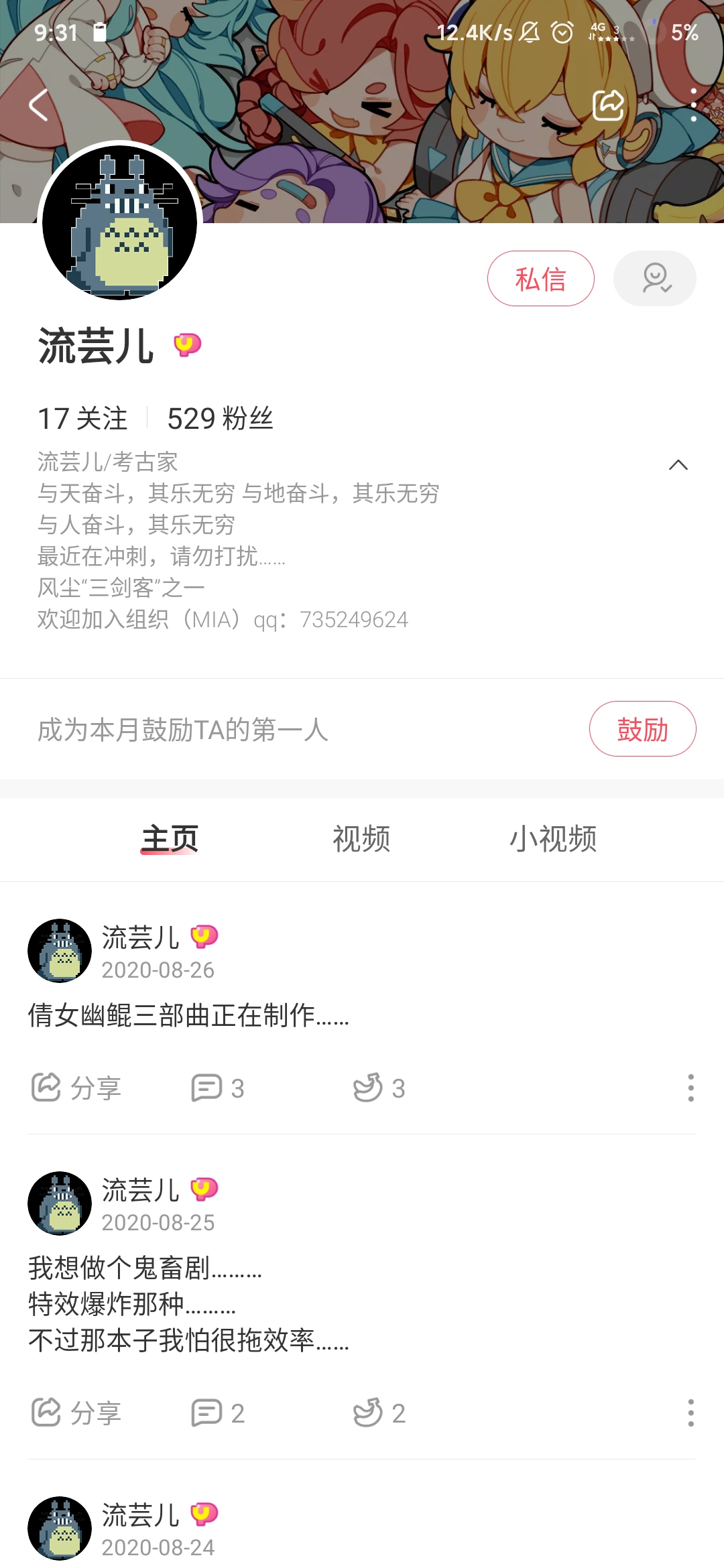Tap the 鼓励 encourage button
Image resolution: width=724 pixels, height=1568 pixels.
[642, 729]
